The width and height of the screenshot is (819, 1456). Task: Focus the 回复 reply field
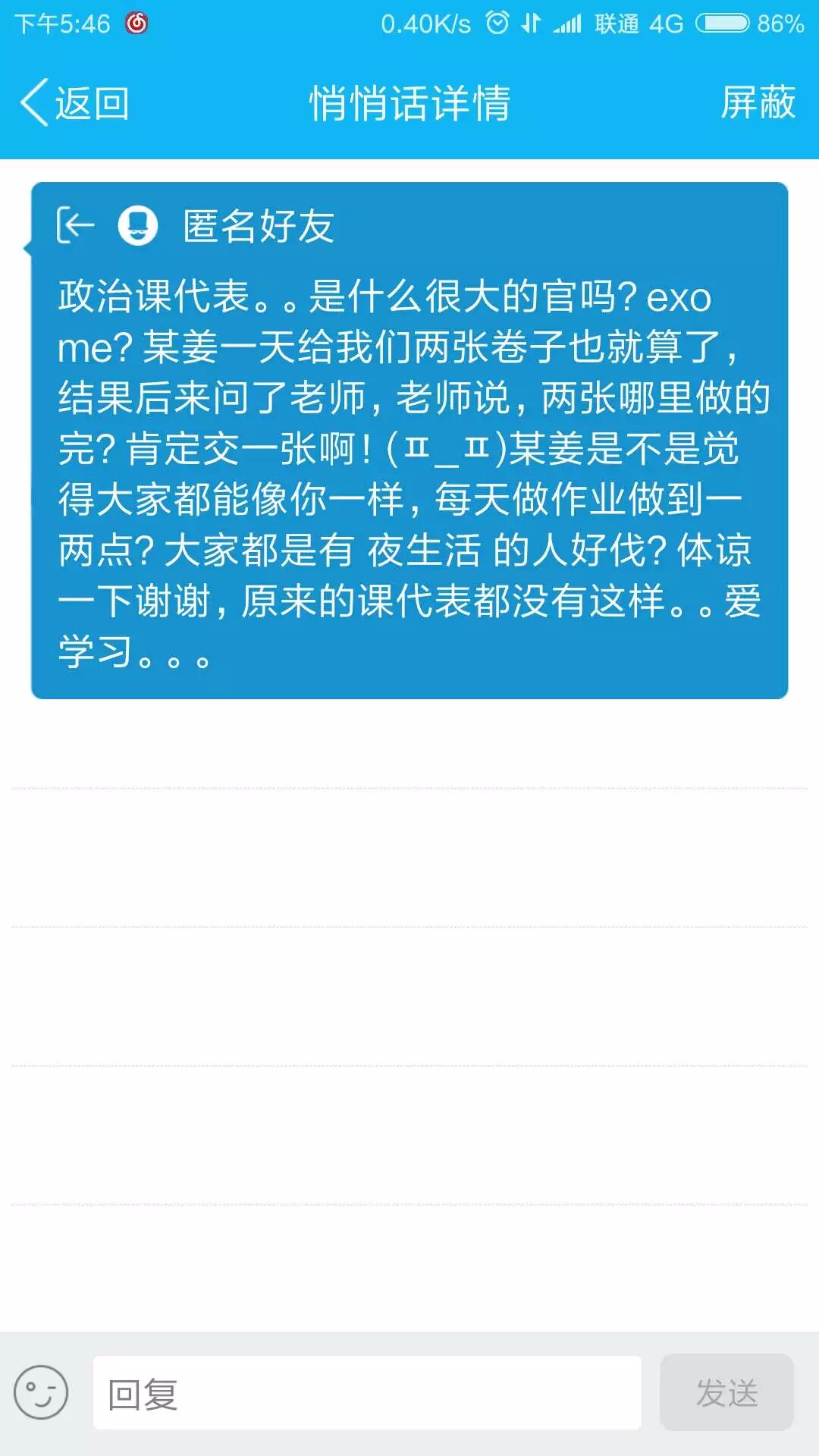(367, 1393)
